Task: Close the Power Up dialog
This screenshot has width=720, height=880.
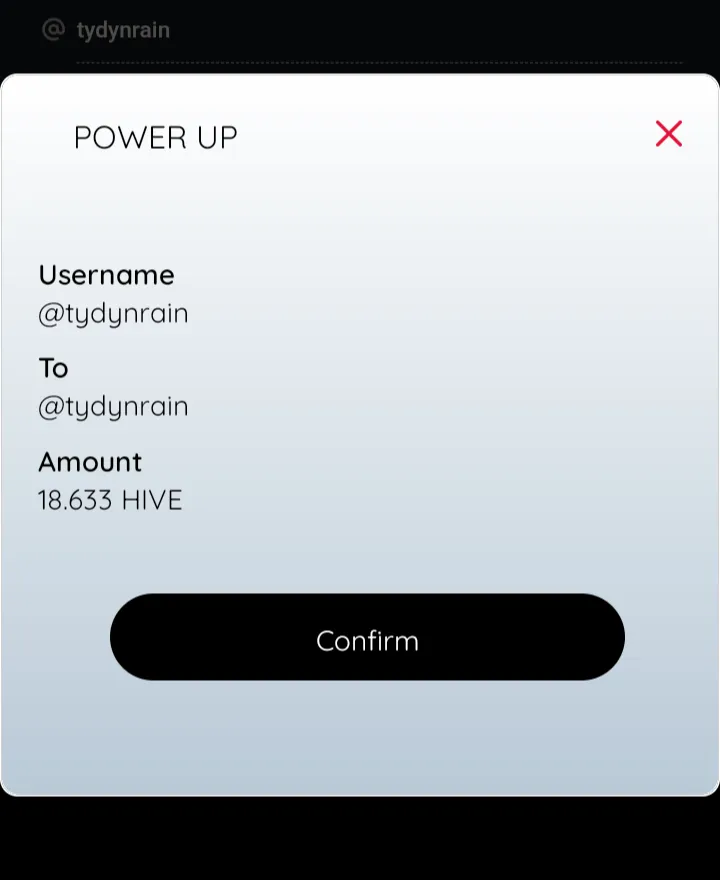Action: tap(668, 134)
